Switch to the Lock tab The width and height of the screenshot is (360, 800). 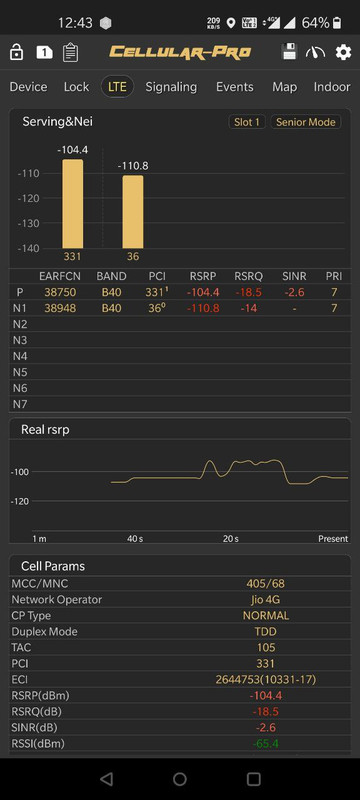76,87
